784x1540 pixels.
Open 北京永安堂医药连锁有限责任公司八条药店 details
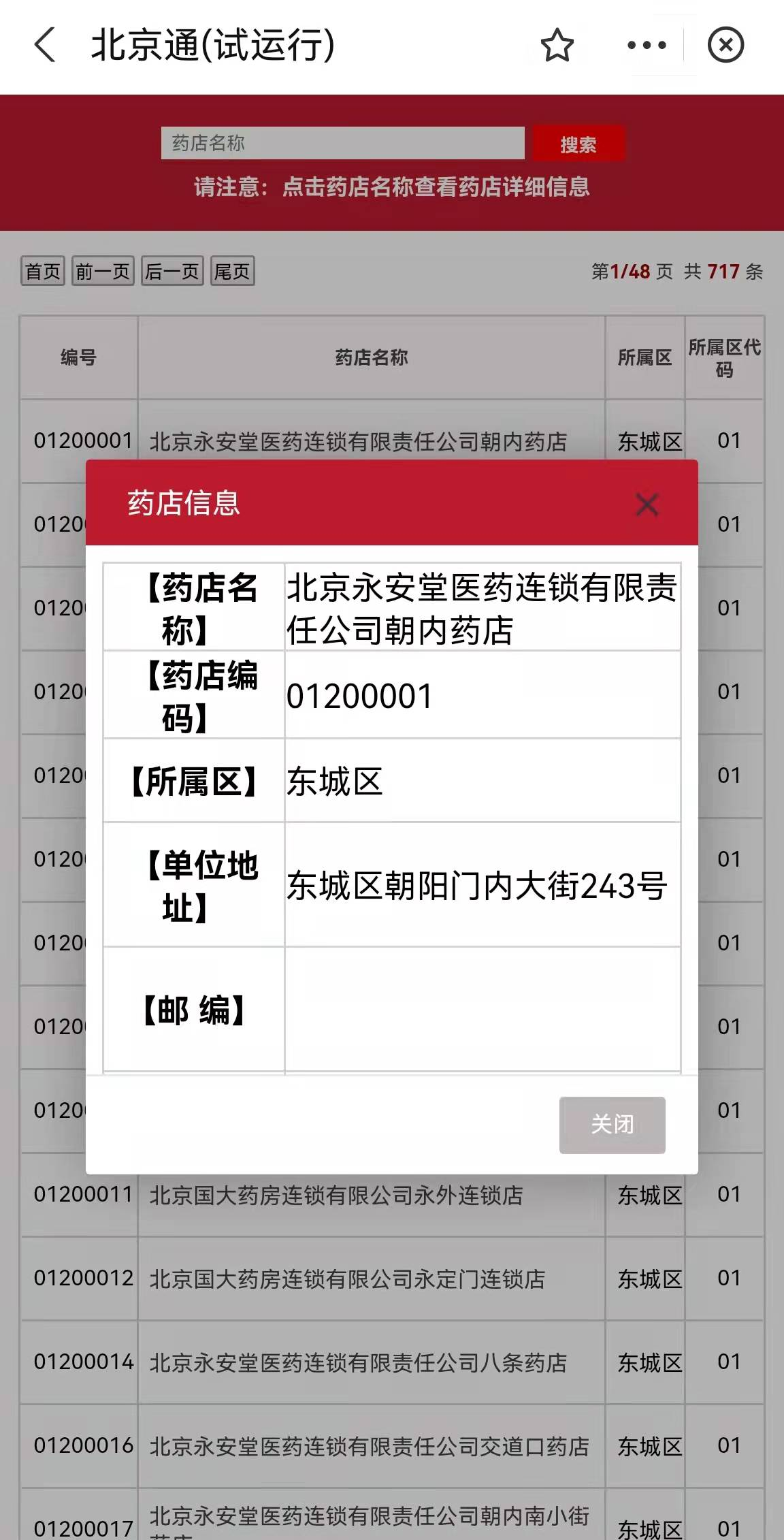point(358,1362)
